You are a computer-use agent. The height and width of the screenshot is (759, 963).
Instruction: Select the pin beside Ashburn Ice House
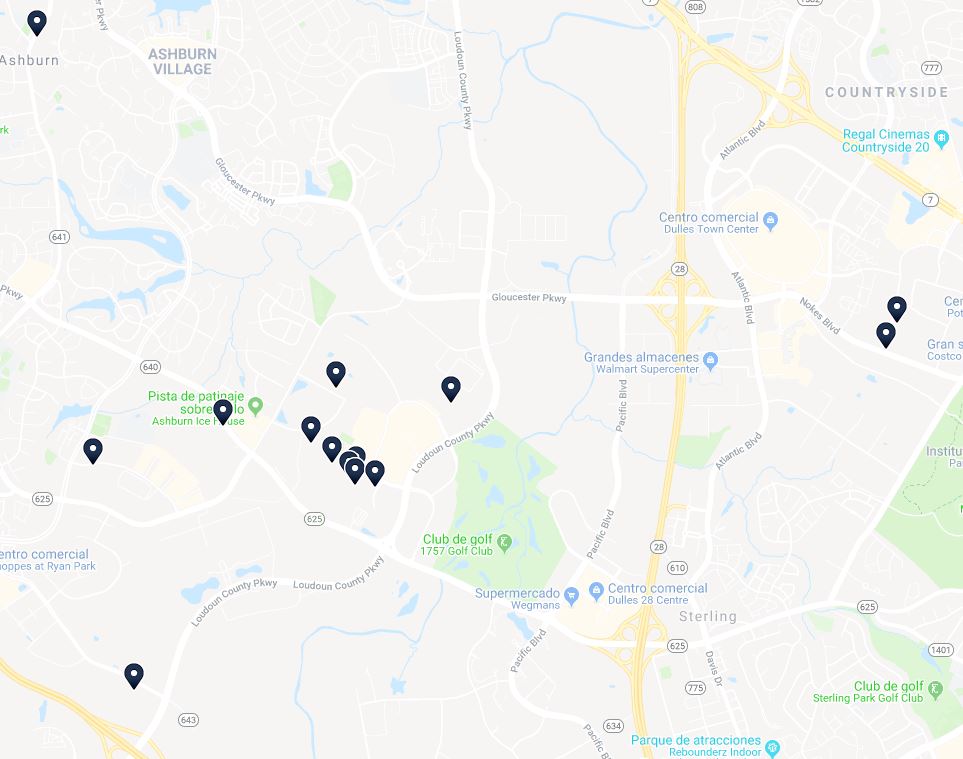point(223,410)
